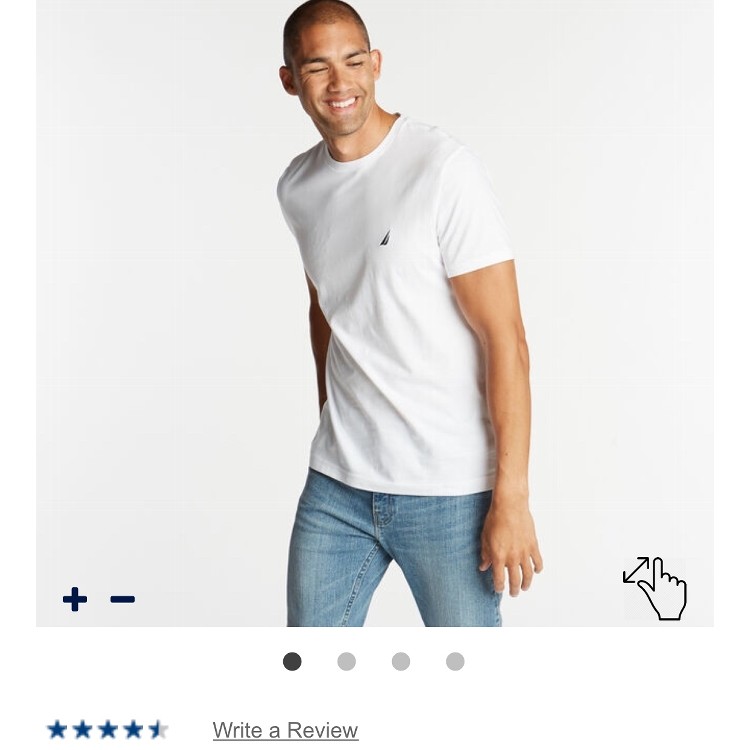Jump to the second product image dot
750x750 pixels.
coord(347,661)
